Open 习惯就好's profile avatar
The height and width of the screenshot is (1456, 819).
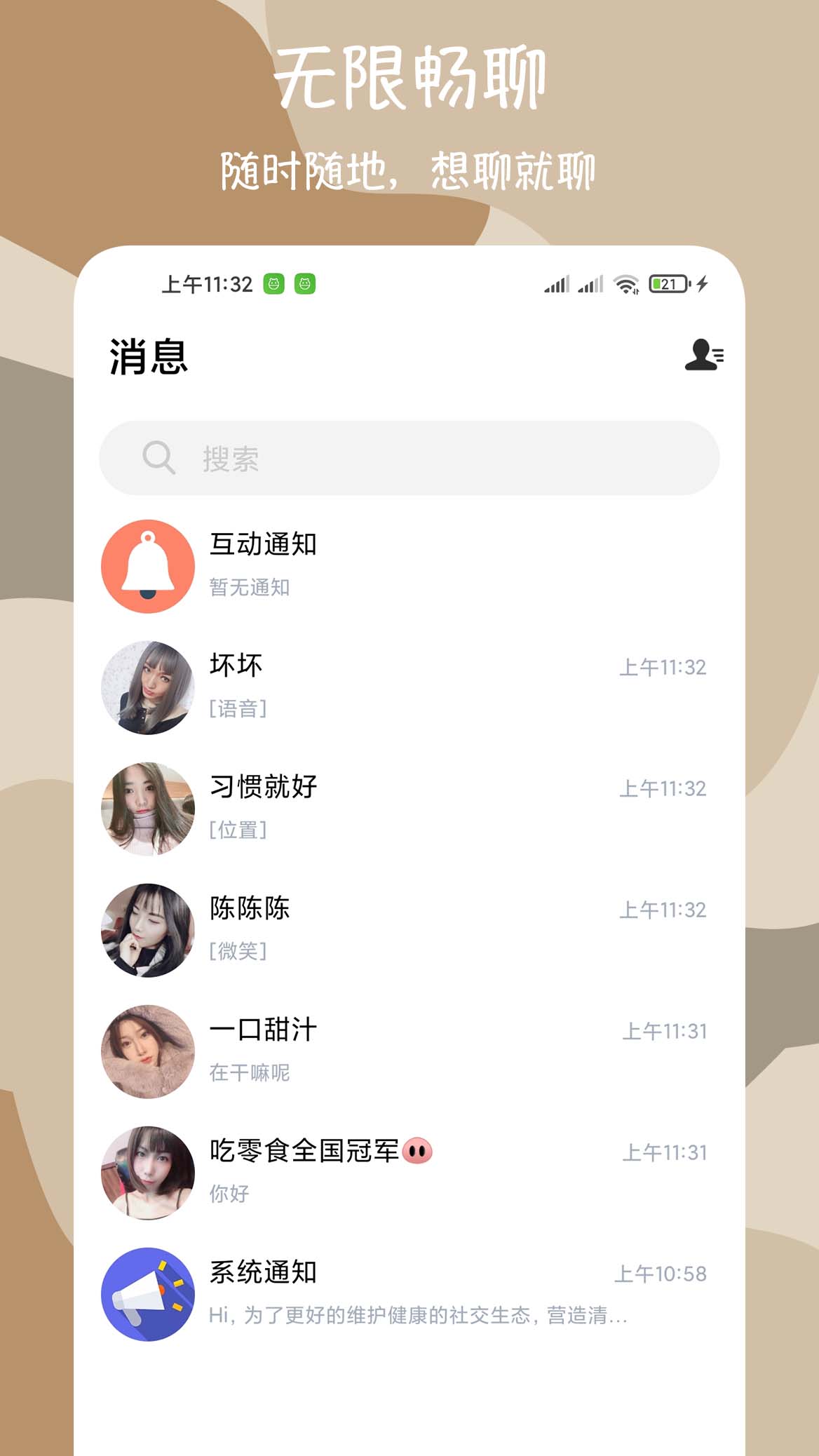pyautogui.click(x=147, y=808)
